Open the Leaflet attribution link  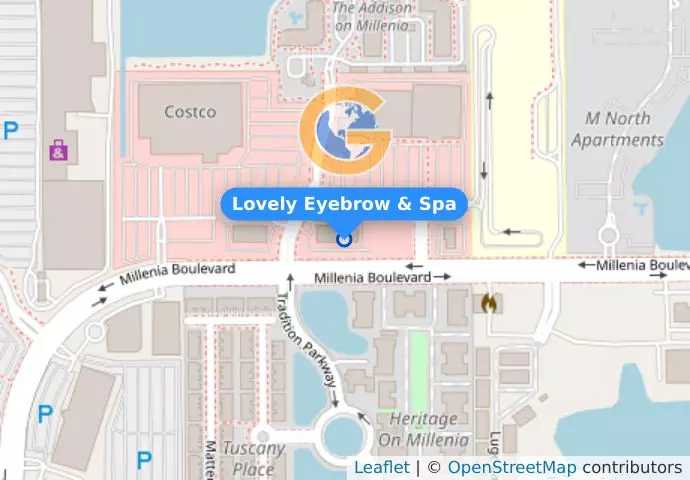381,467
